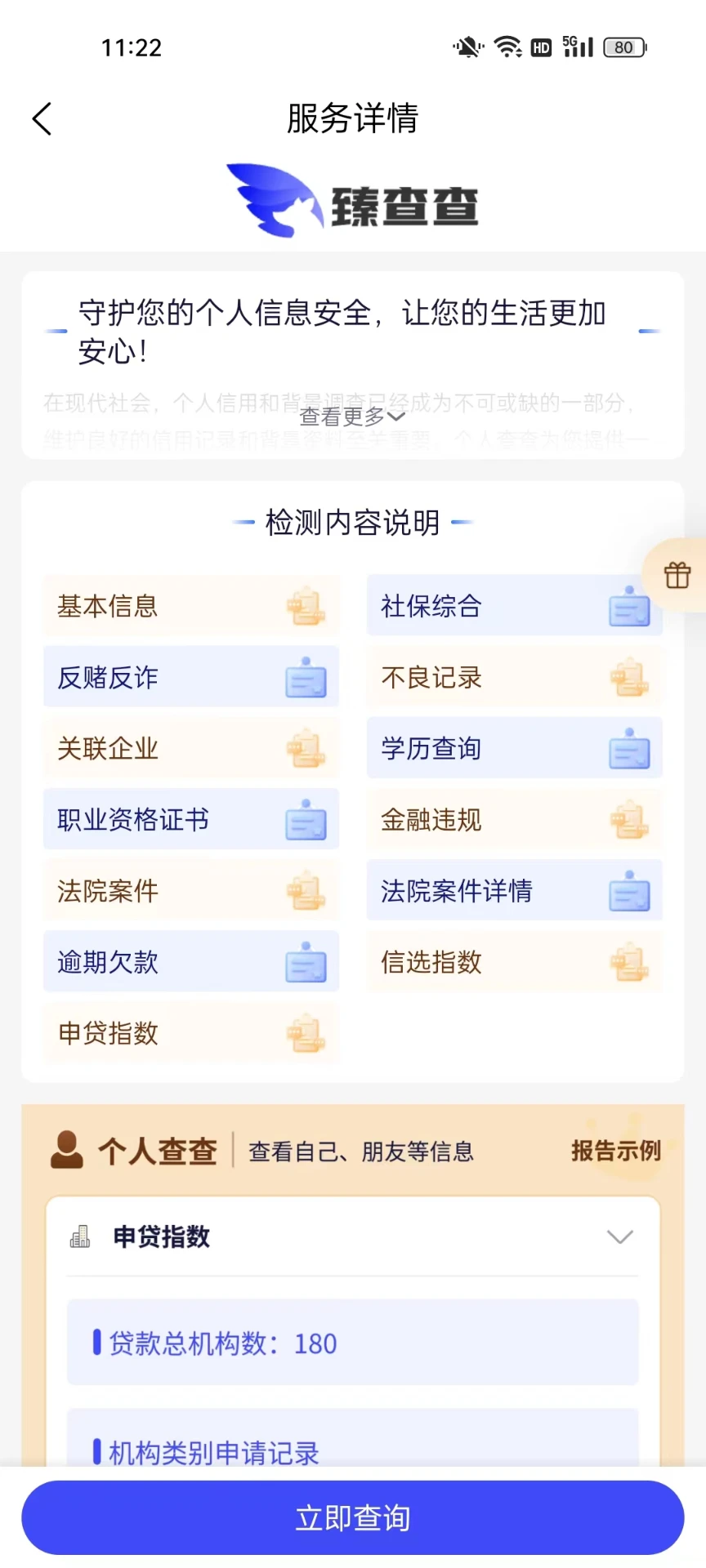Expand the 法院案件详情 entry

tap(515, 891)
